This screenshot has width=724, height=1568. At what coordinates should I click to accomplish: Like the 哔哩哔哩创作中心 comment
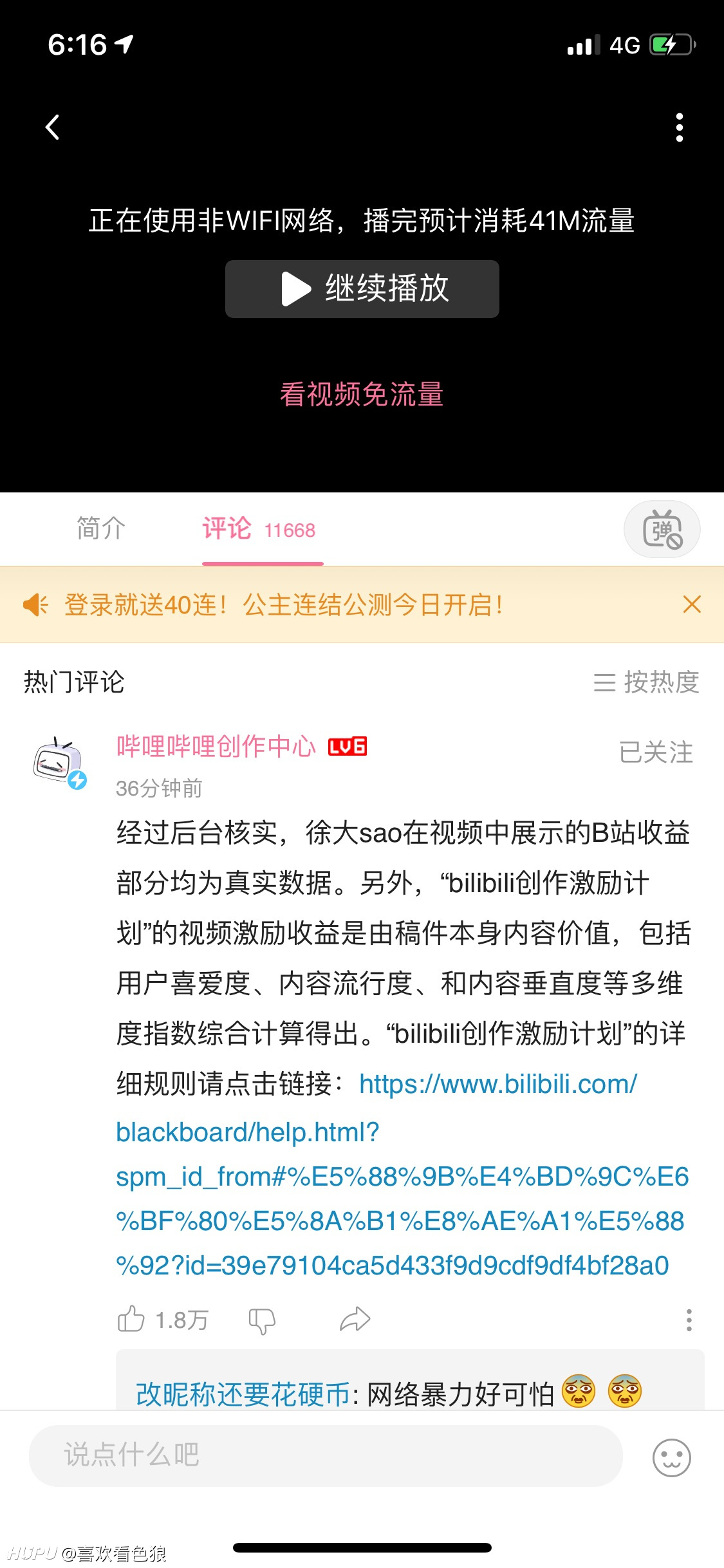pyautogui.click(x=163, y=1320)
